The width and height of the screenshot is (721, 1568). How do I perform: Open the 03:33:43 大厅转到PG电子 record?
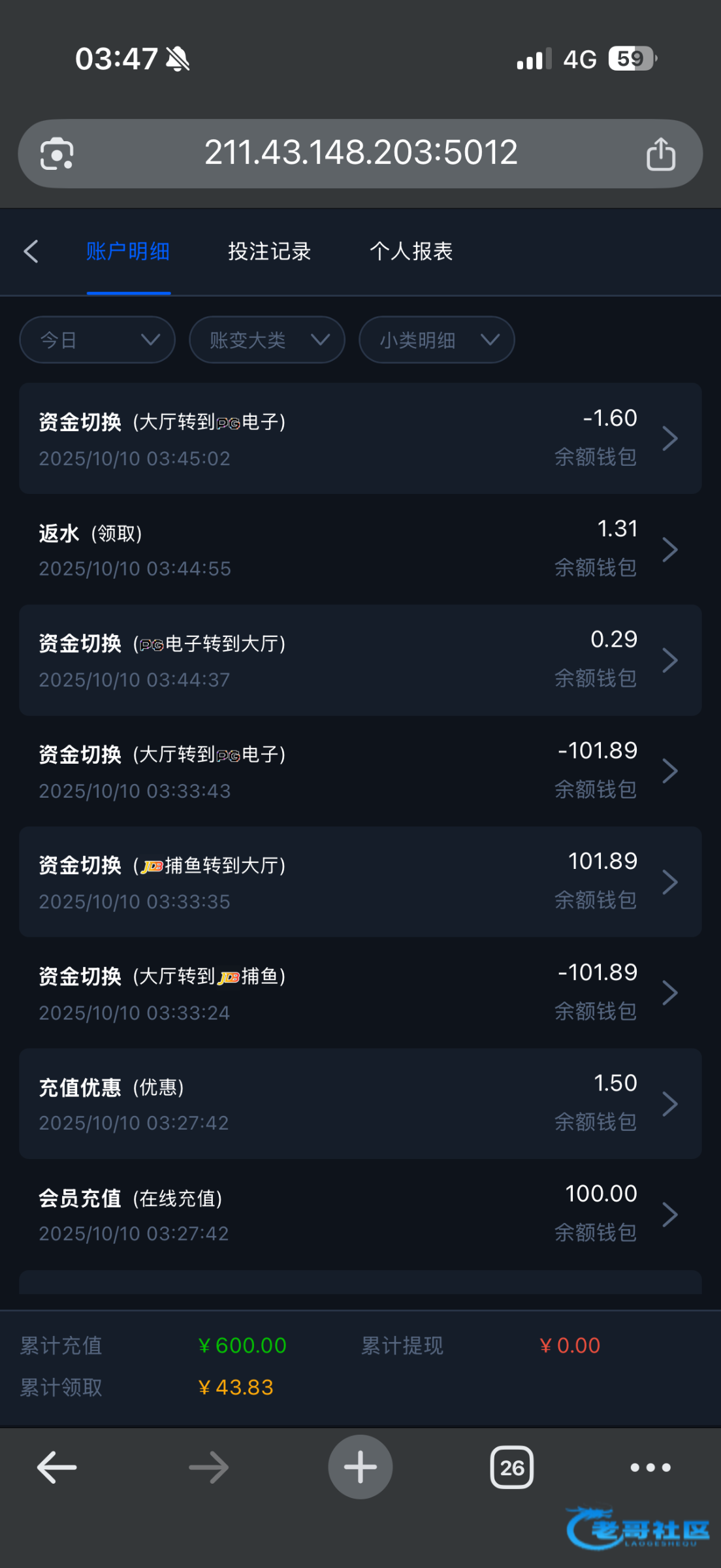(x=360, y=771)
